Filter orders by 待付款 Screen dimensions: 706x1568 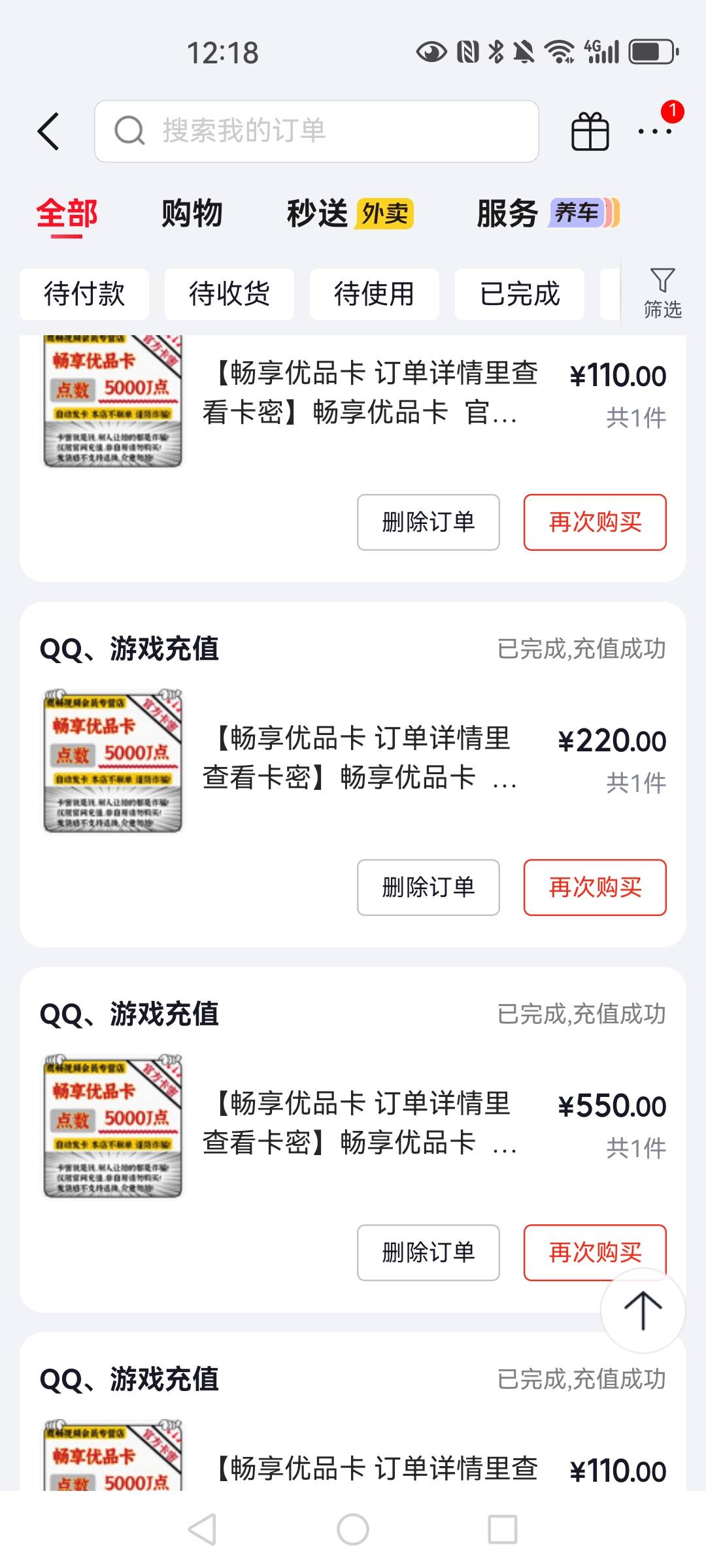tap(84, 294)
